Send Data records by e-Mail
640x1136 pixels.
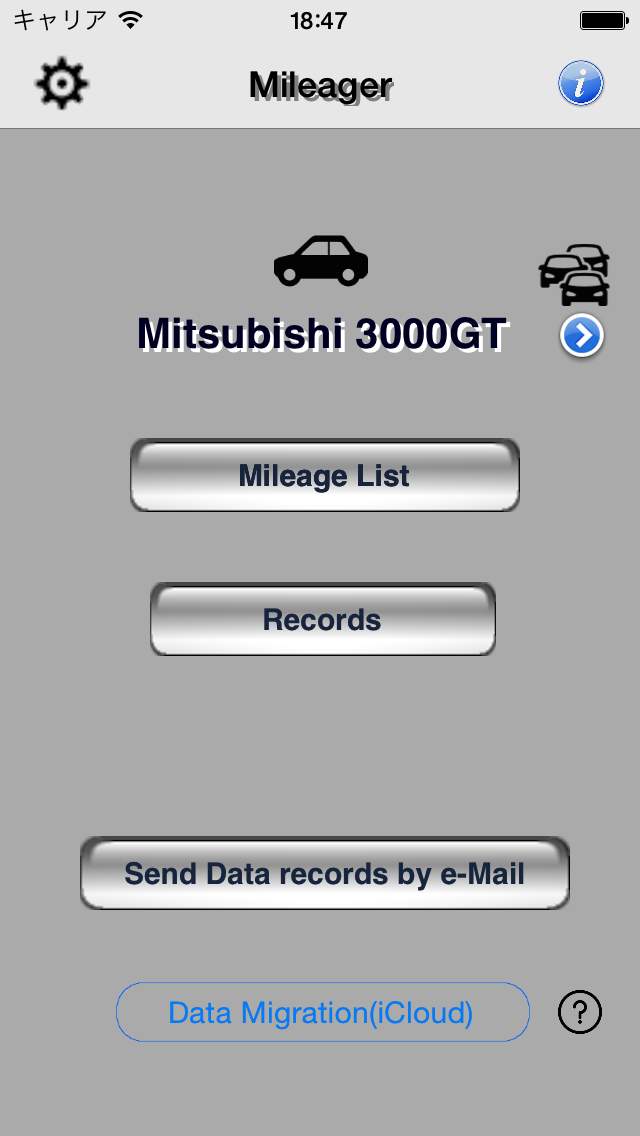point(324,873)
